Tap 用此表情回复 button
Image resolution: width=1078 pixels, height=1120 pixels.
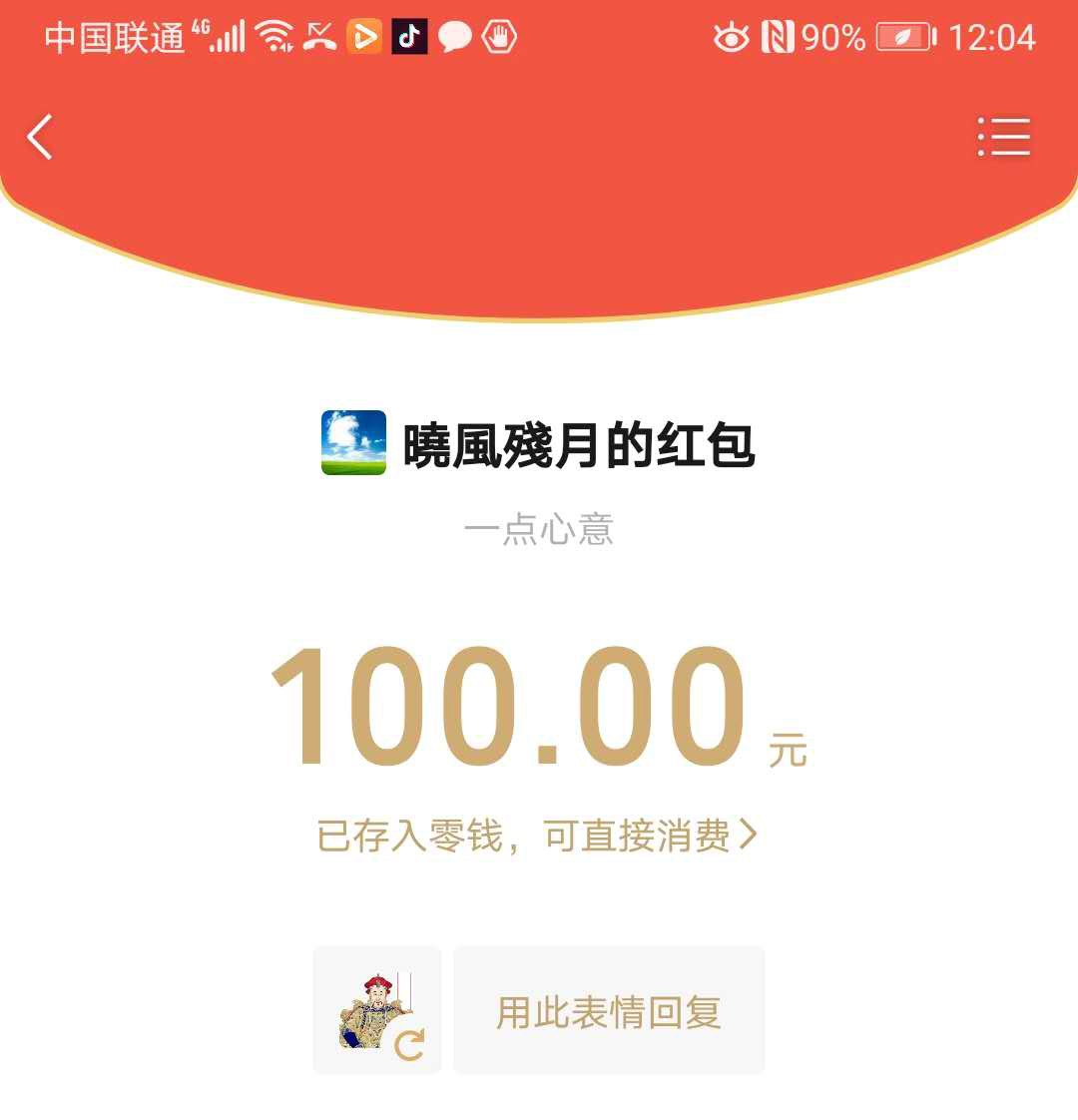click(609, 1011)
